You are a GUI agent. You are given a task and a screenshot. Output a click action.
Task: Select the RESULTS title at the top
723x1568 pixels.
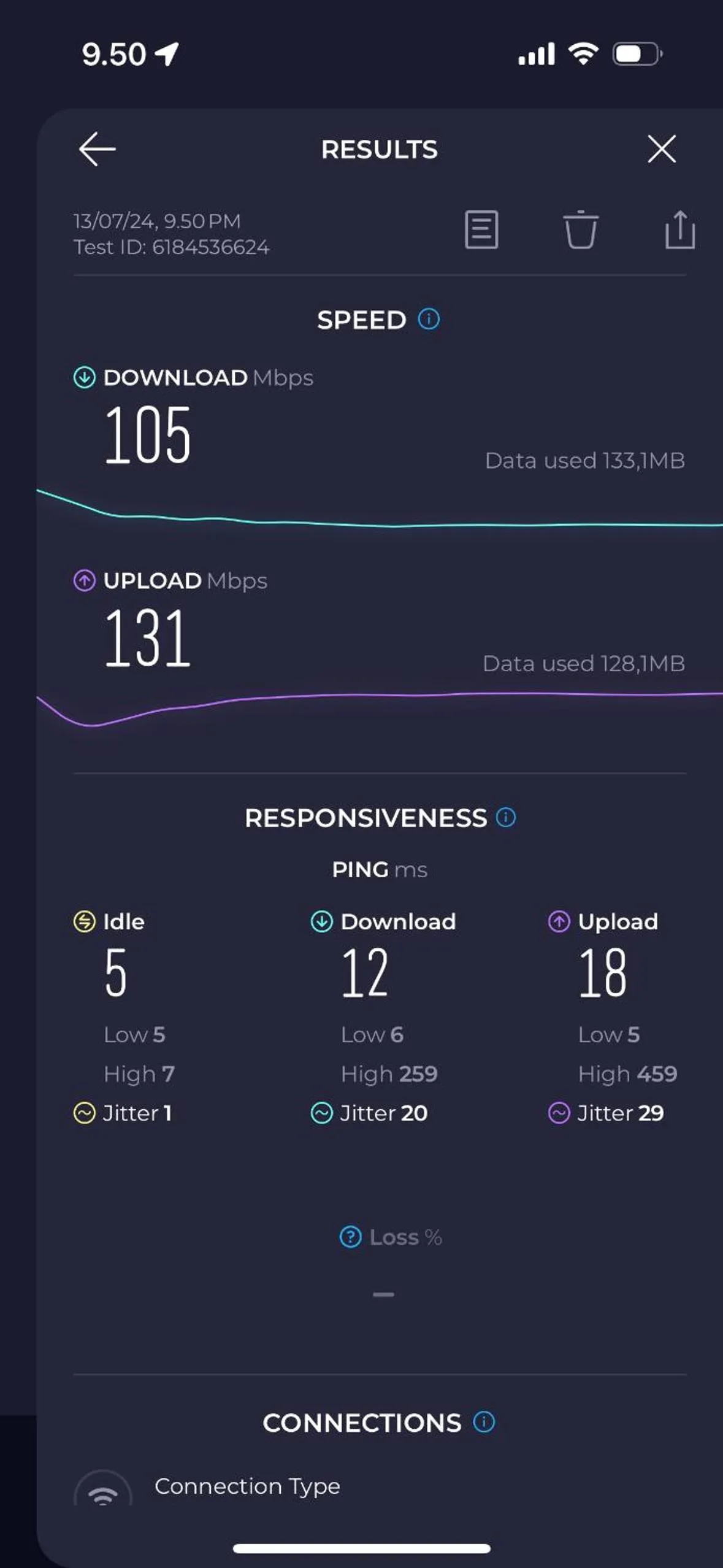(x=379, y=149)
